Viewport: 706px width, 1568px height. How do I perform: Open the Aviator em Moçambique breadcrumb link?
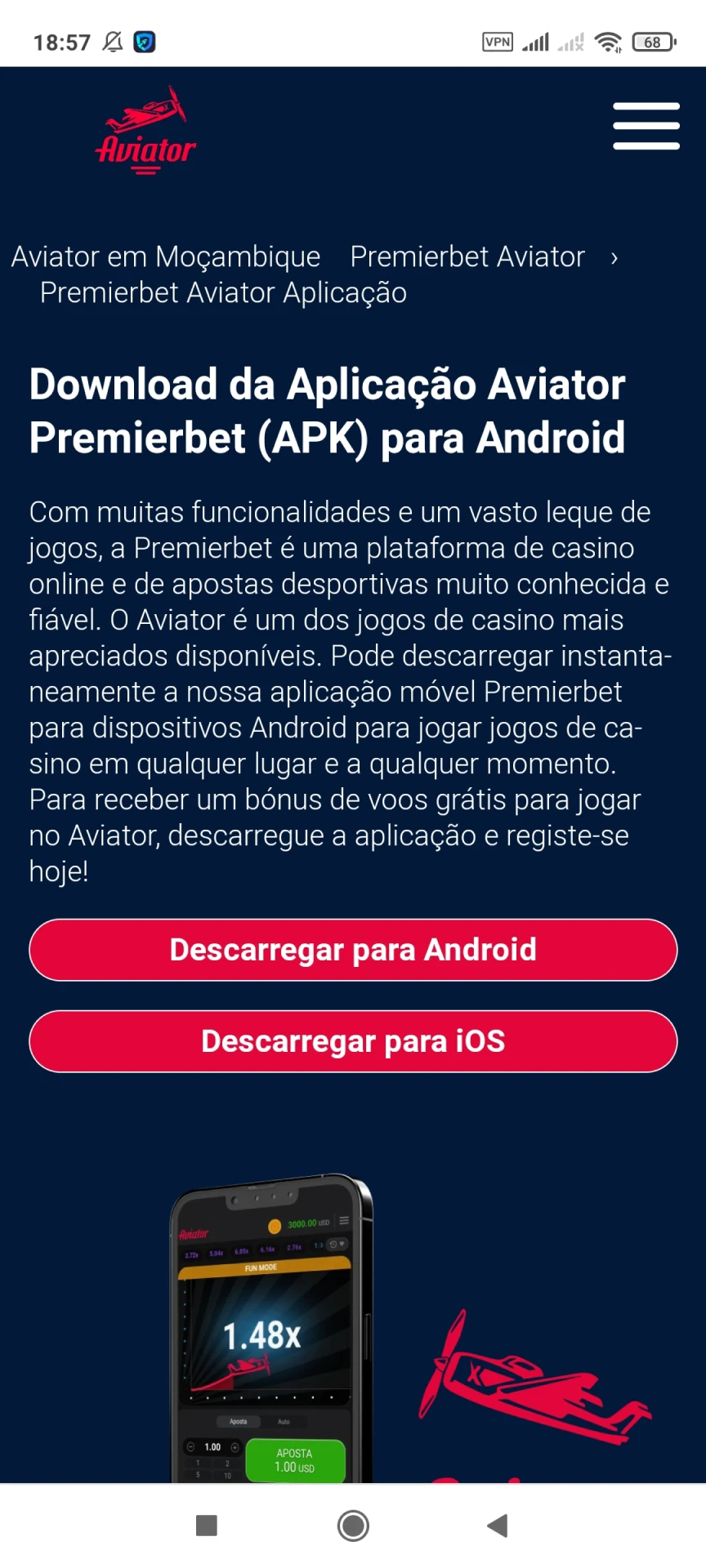[166, 256]
